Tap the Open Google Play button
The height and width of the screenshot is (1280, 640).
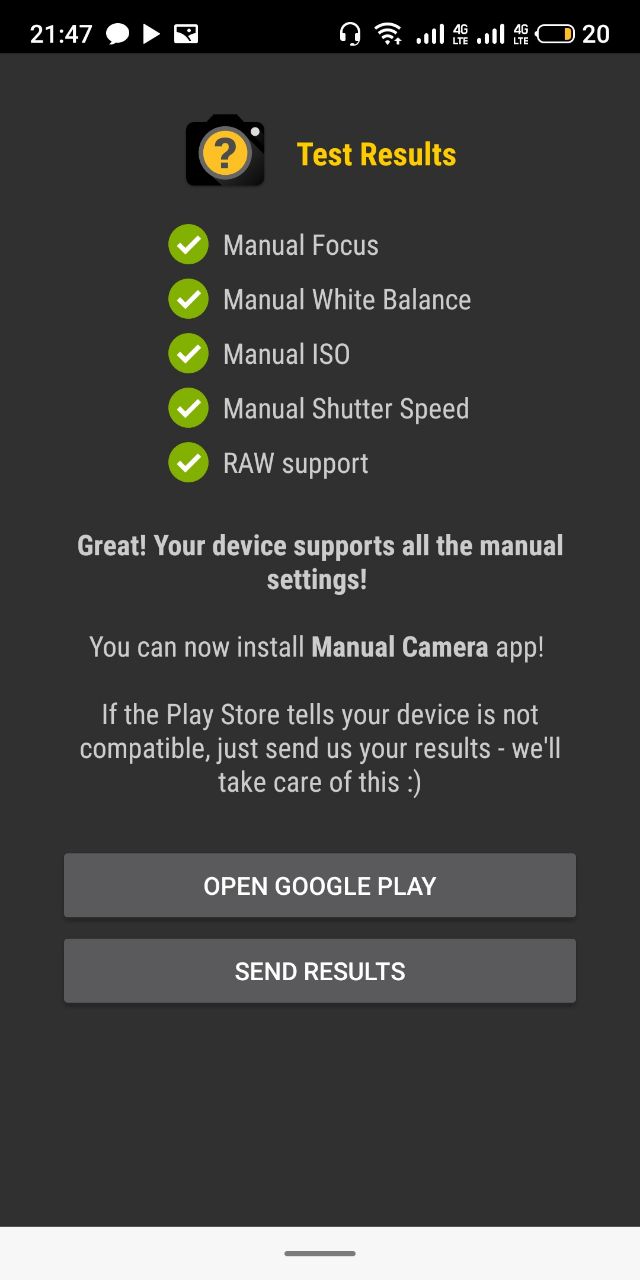click(x=320, y=885)
